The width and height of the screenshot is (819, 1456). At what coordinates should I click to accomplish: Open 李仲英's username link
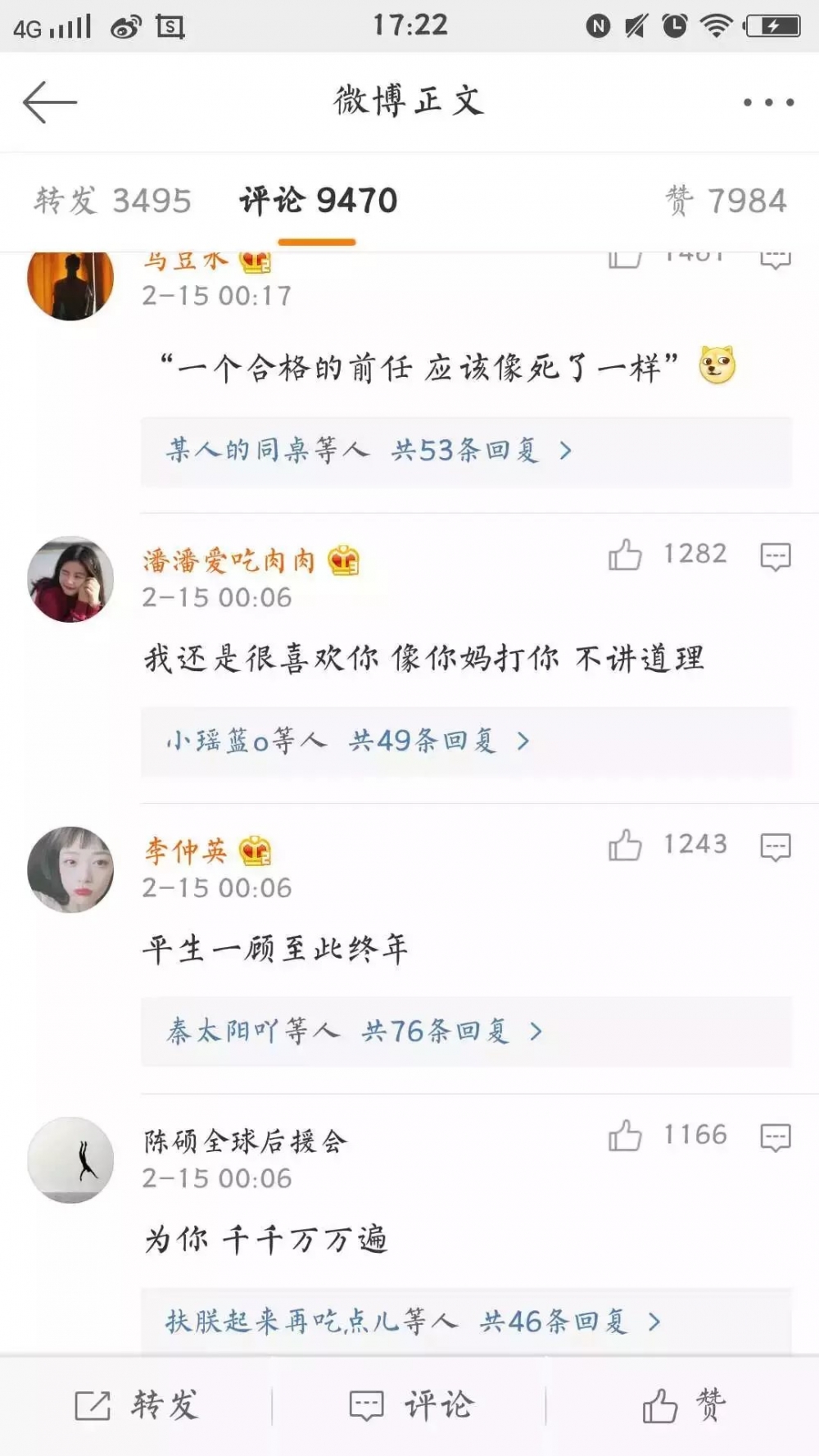[x=186, y=851]
